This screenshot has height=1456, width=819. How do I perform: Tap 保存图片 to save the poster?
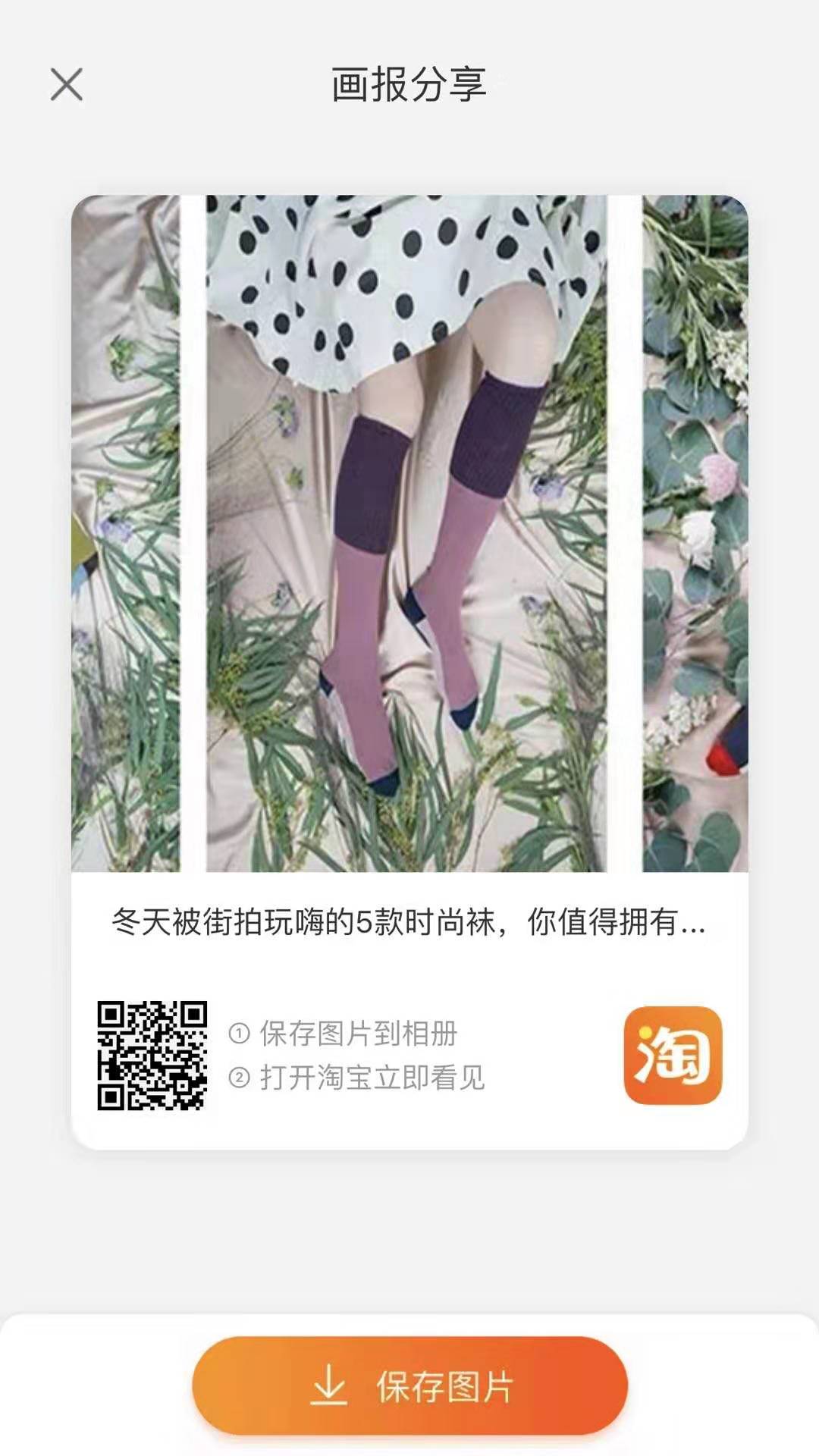point(410,1385)
